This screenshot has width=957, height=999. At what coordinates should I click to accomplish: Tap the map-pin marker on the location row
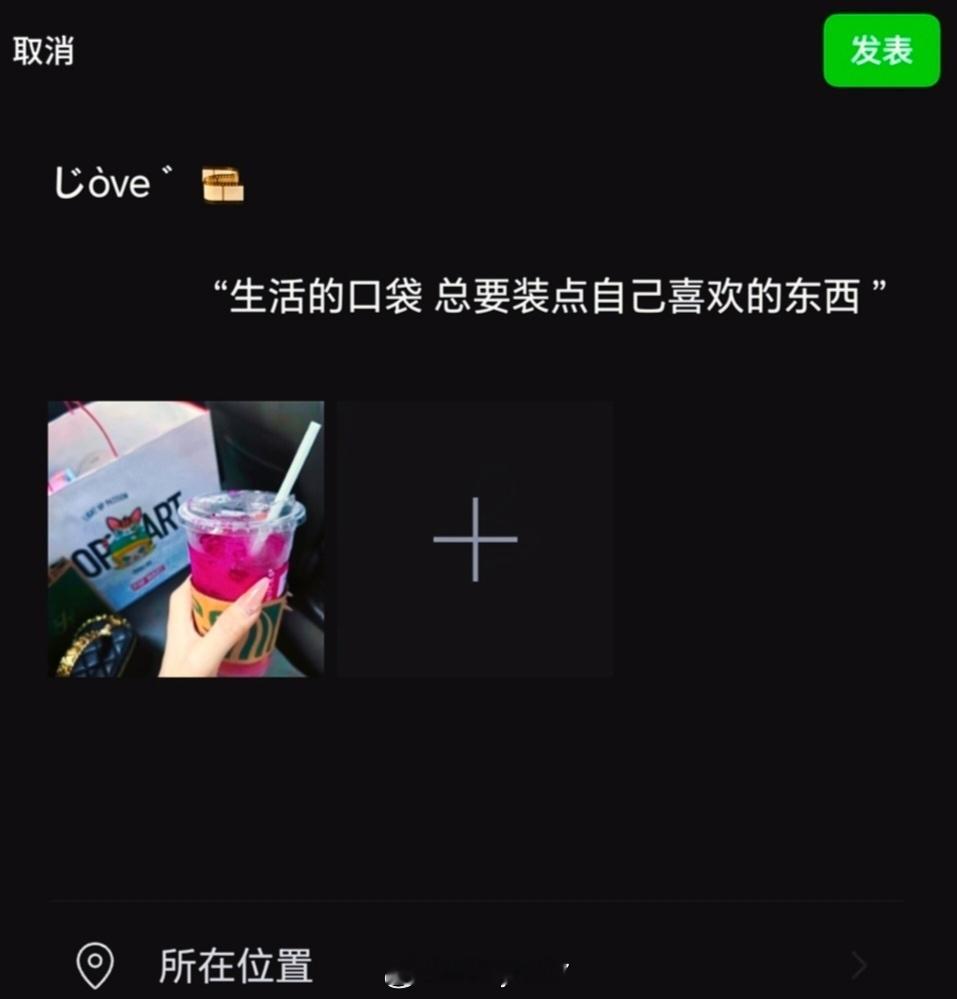click(x=96, y=964)
